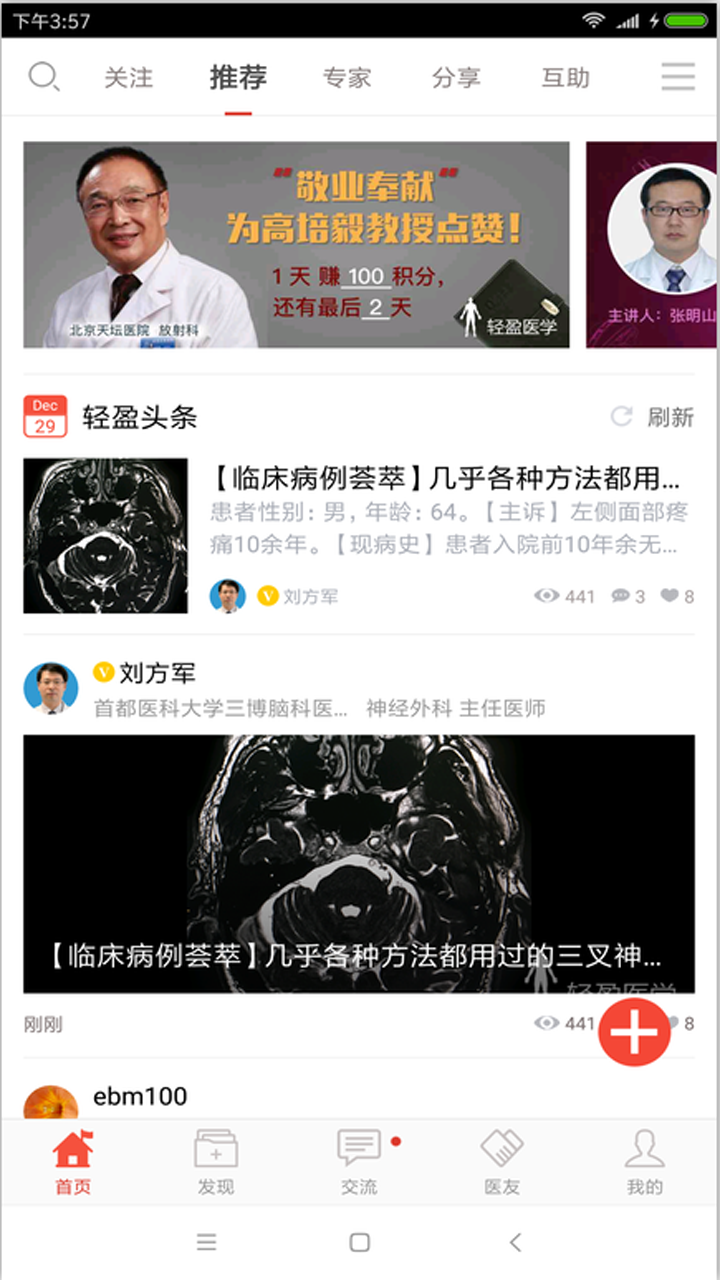Screen dimensions: 720x1280
Task: Open the large MRI post by 刘方军
Action: (358, 863)
